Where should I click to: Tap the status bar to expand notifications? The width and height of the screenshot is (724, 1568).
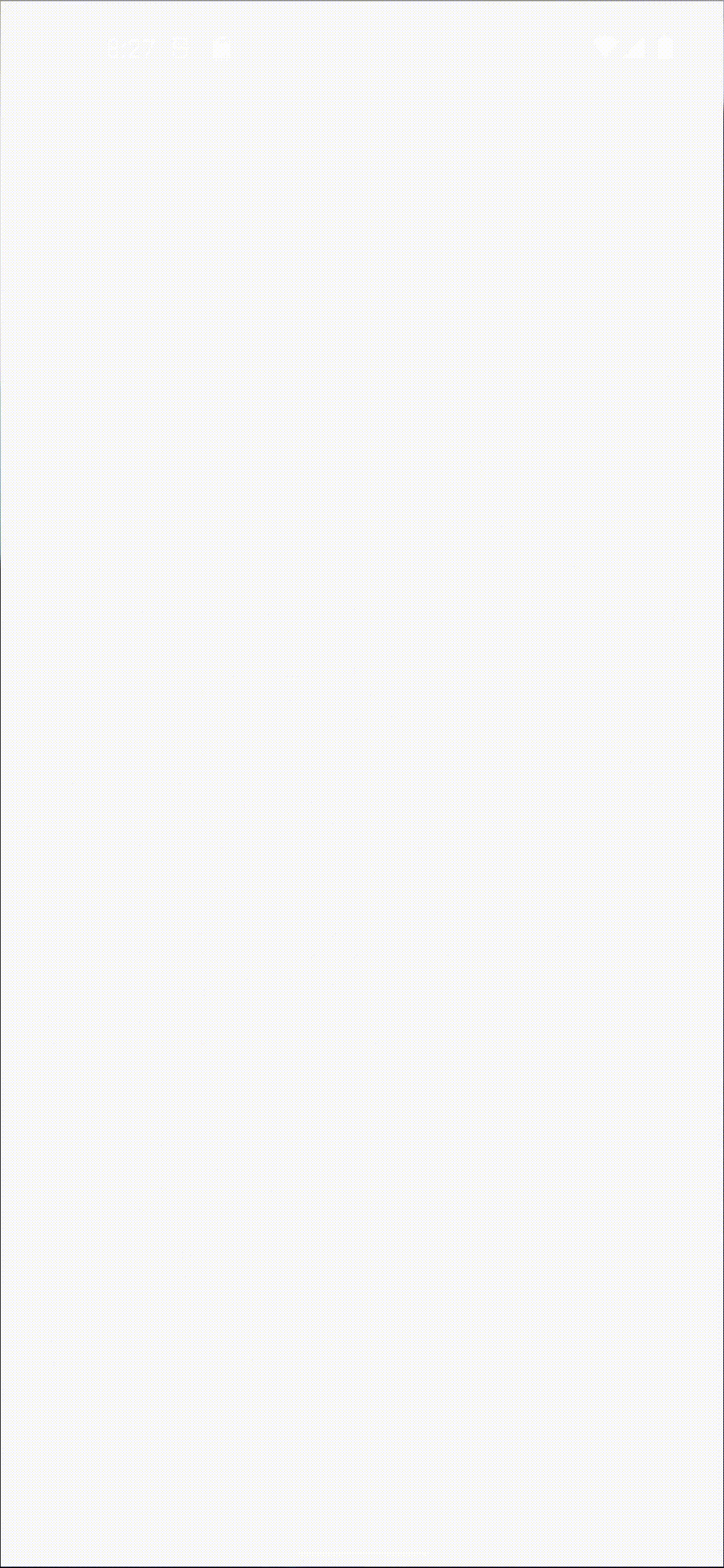click(362, 47)
